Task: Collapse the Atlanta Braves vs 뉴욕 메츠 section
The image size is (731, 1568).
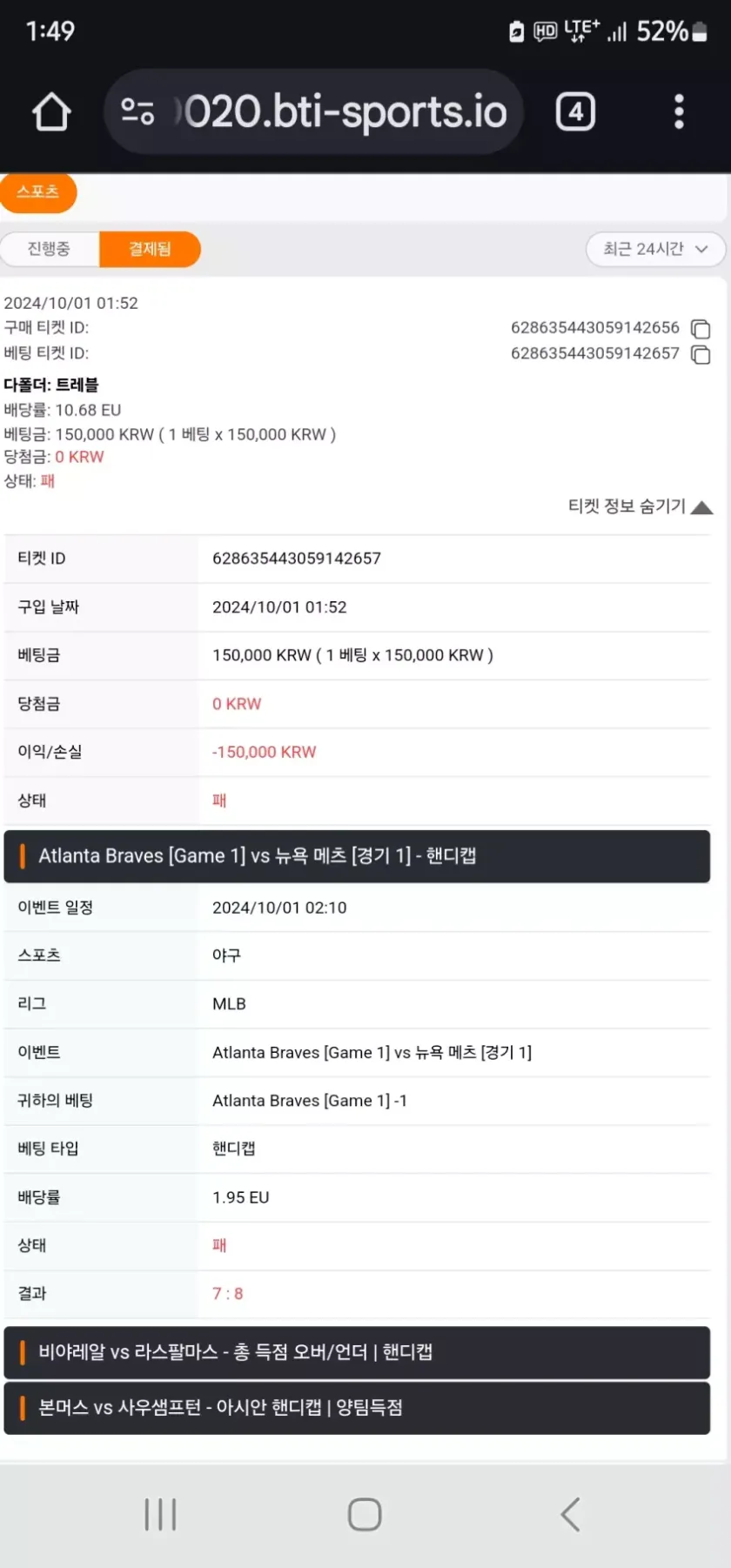Action: [x=357, y=856]
